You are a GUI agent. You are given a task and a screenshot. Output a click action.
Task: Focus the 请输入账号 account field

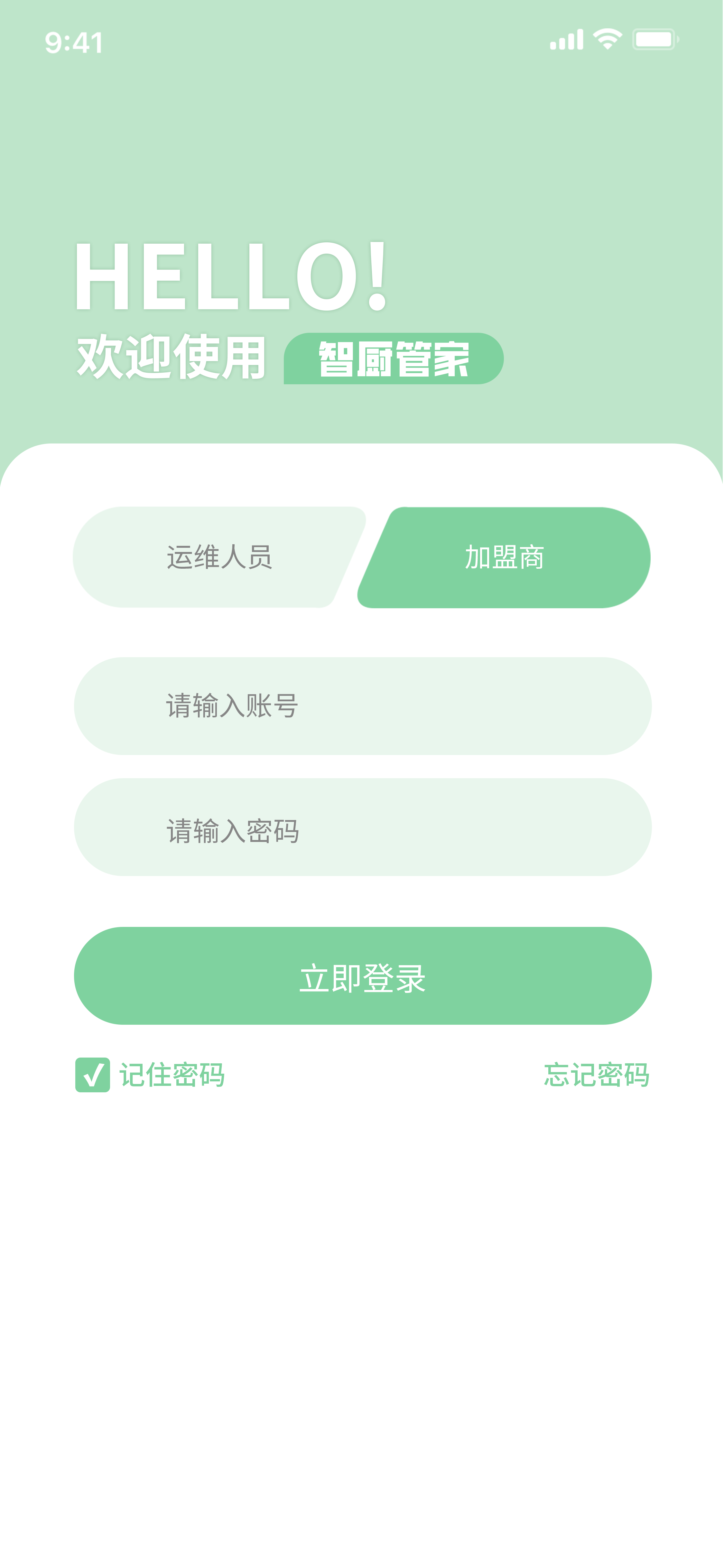click(363, 706)
